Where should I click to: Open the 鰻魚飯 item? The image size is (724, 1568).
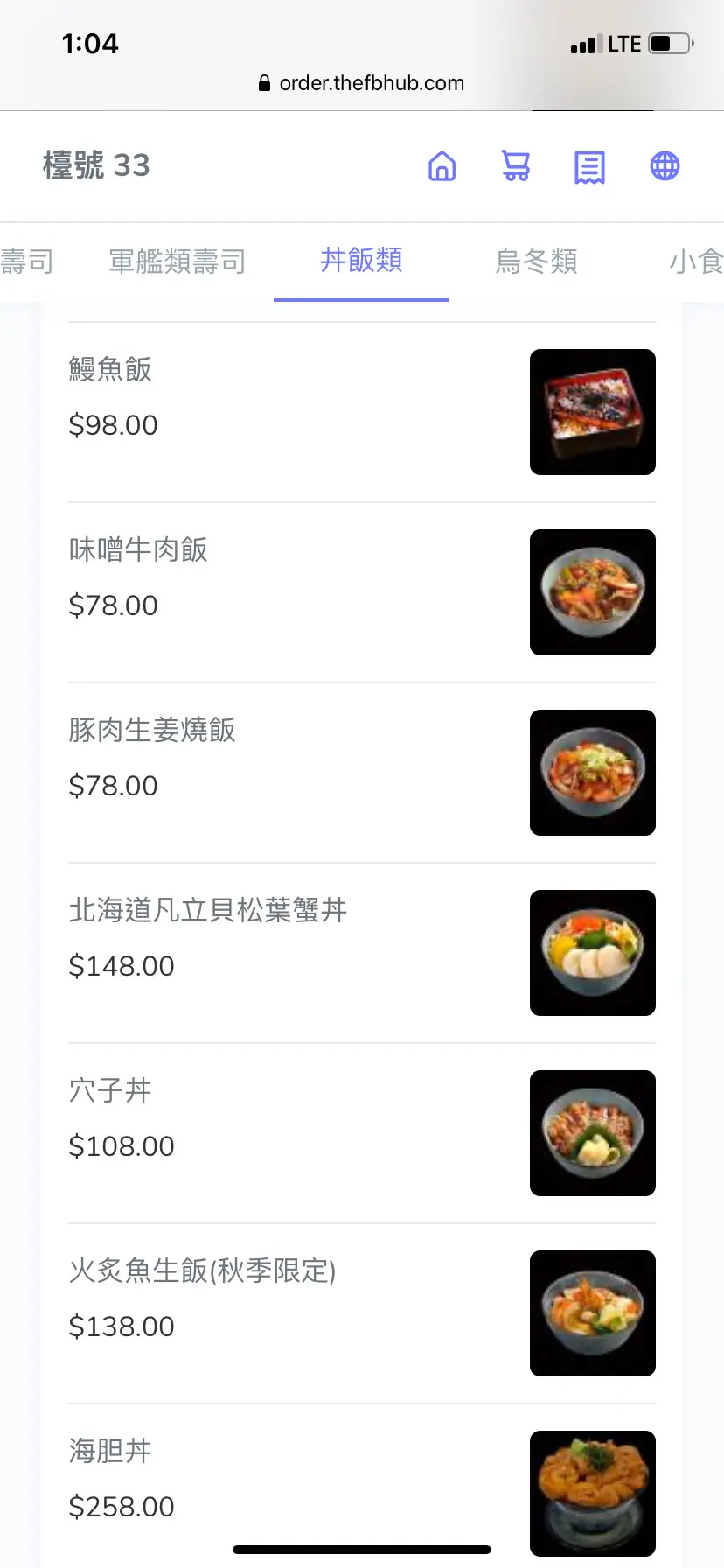click(362, 412)
